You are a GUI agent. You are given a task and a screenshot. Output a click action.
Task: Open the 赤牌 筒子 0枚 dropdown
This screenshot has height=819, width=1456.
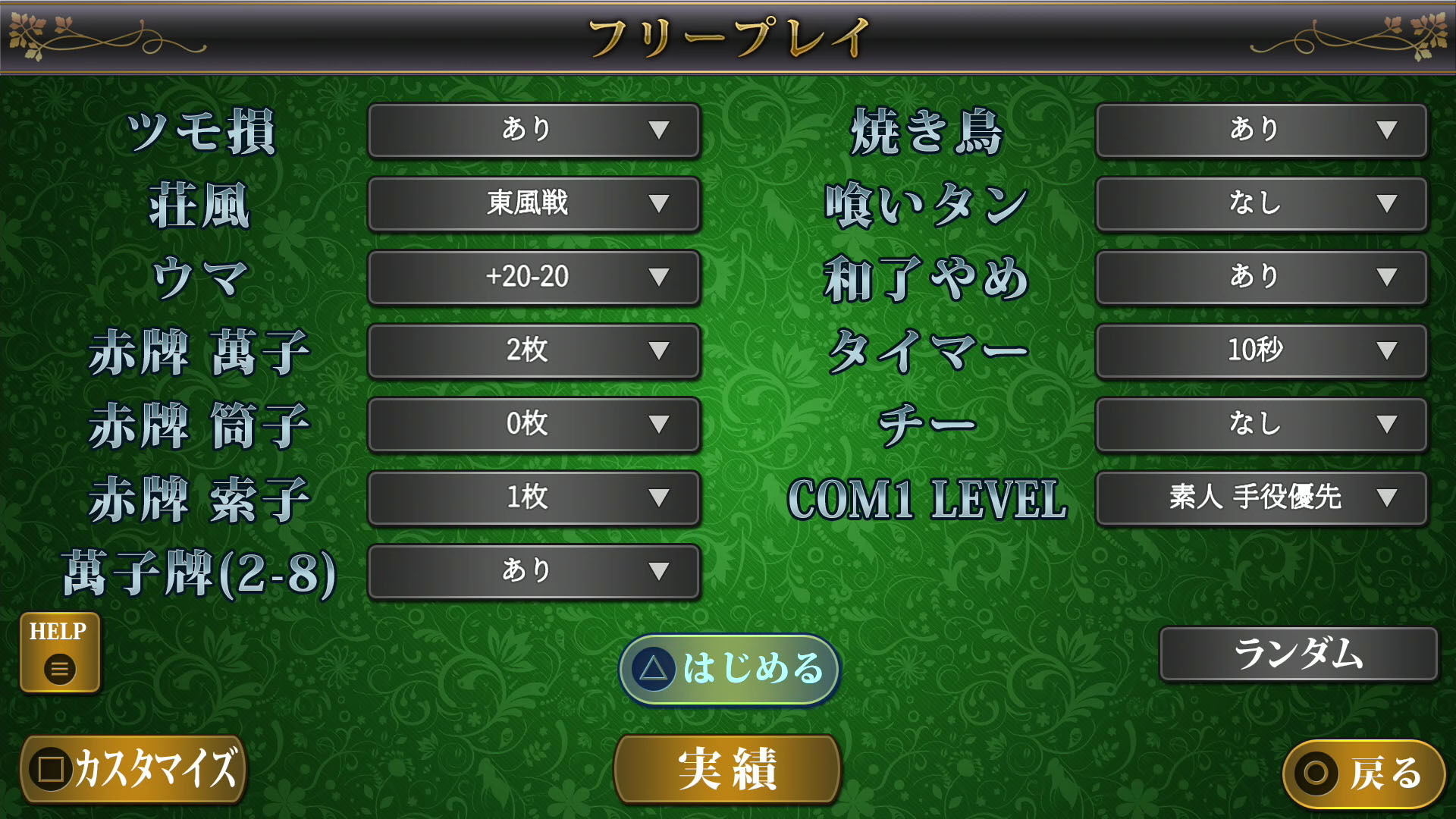click(533, 424)
